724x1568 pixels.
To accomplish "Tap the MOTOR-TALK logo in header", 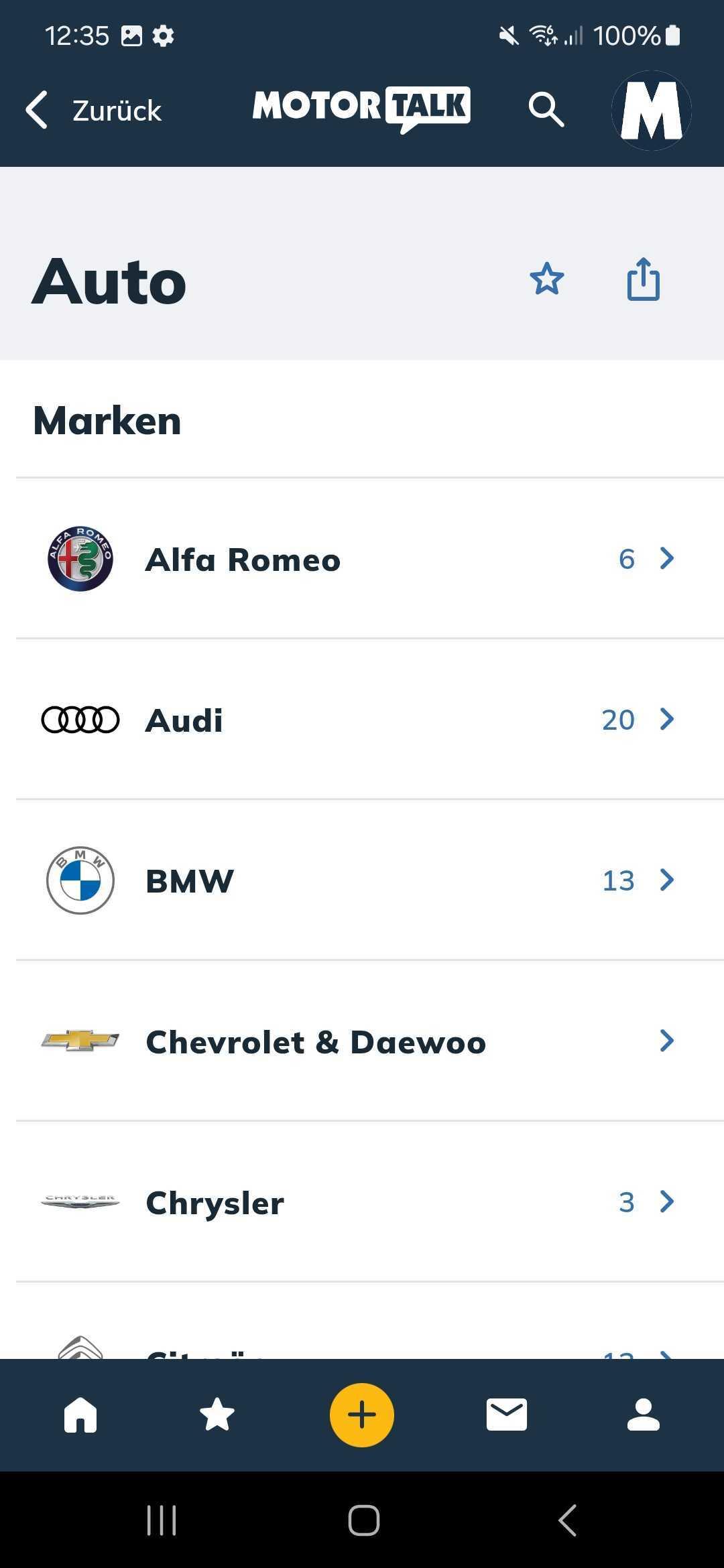I will tap(361, 109).
